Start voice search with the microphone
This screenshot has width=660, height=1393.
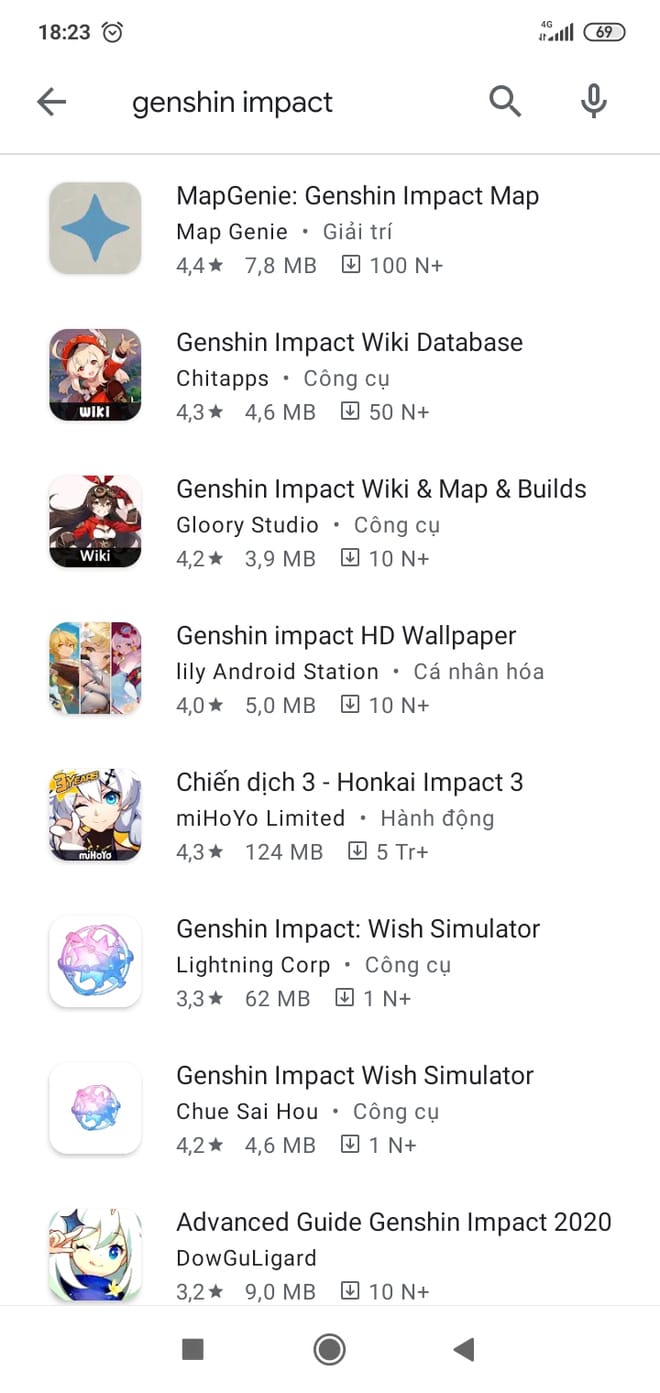(x=594, y=101)
